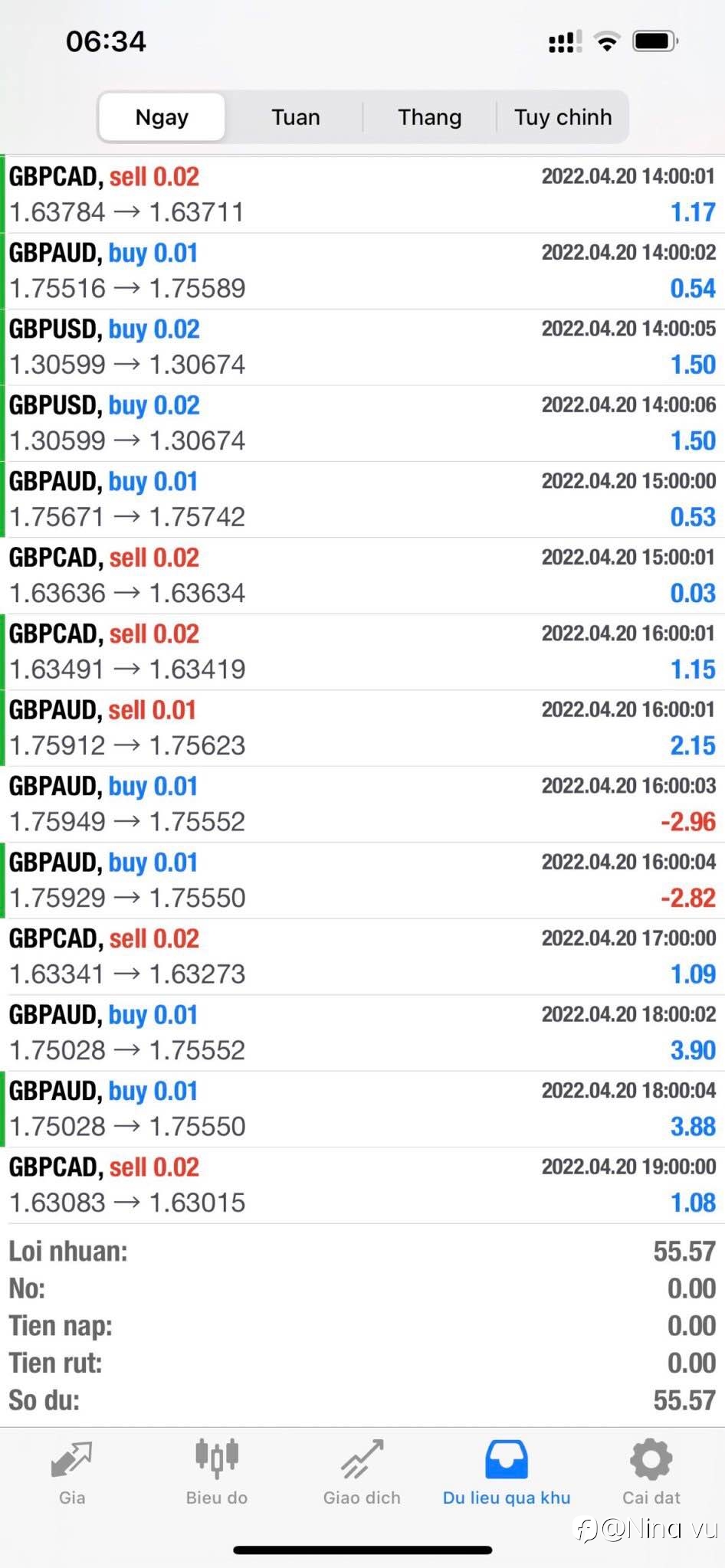
Task: Open GBPCAD sell trade at 17:00:00
Action: coord(362,957)
